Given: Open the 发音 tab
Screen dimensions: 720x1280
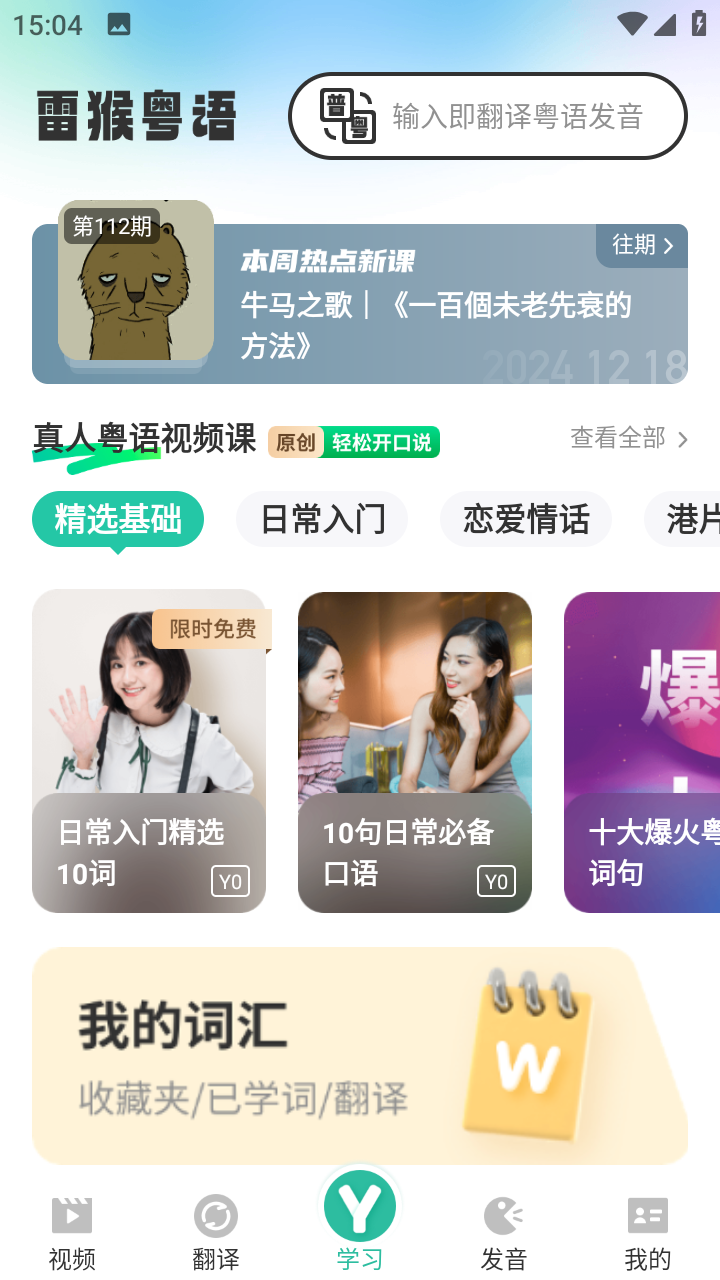Looking at the screenshot, I should tap(504, 1233).
